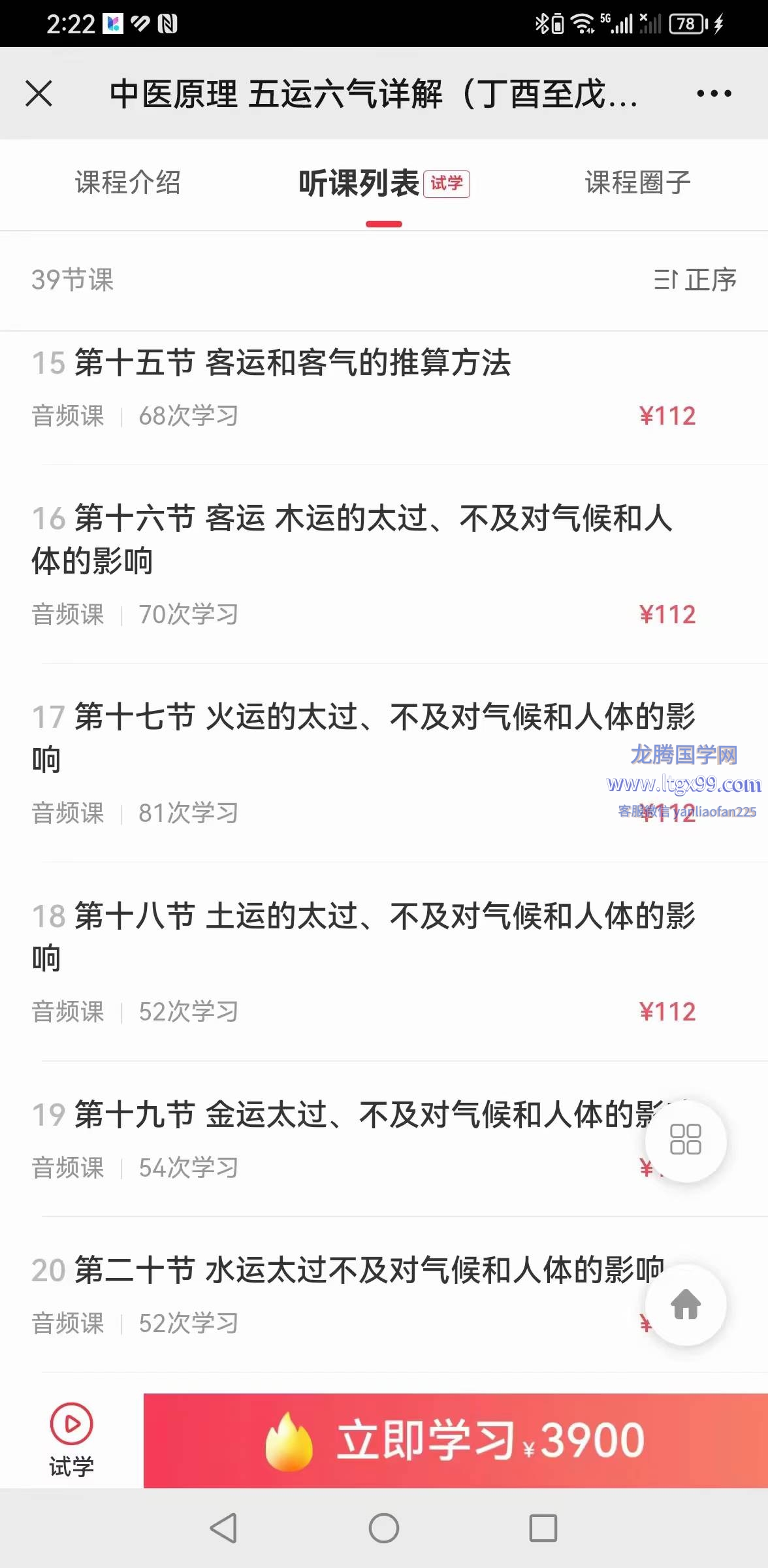This screenshot has width=768, height=1568.
Task: Open the system recent apps view
Action: tap(543, 1528)
